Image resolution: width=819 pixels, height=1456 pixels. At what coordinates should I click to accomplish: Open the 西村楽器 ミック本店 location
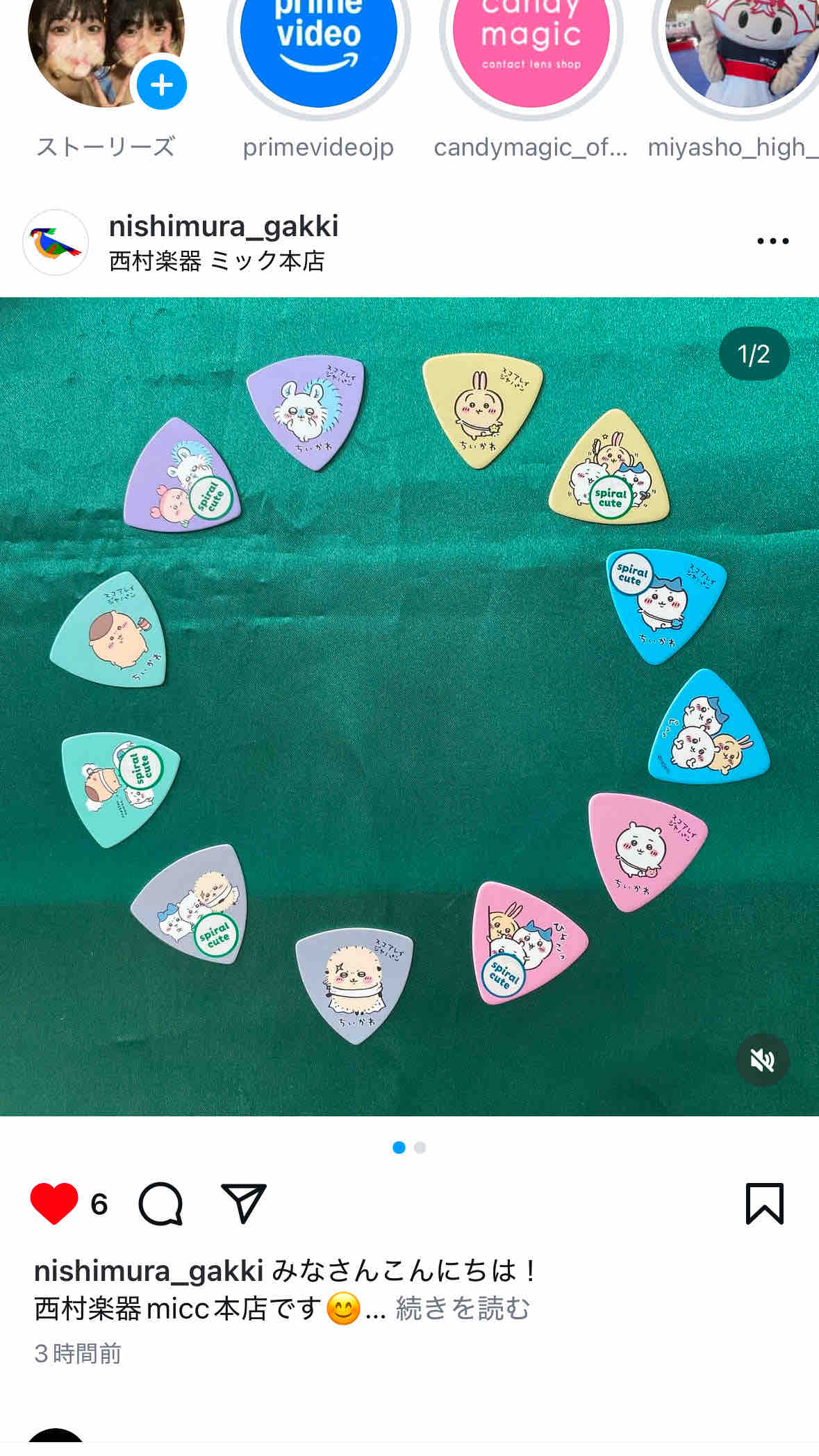click(x=217, y=261)
